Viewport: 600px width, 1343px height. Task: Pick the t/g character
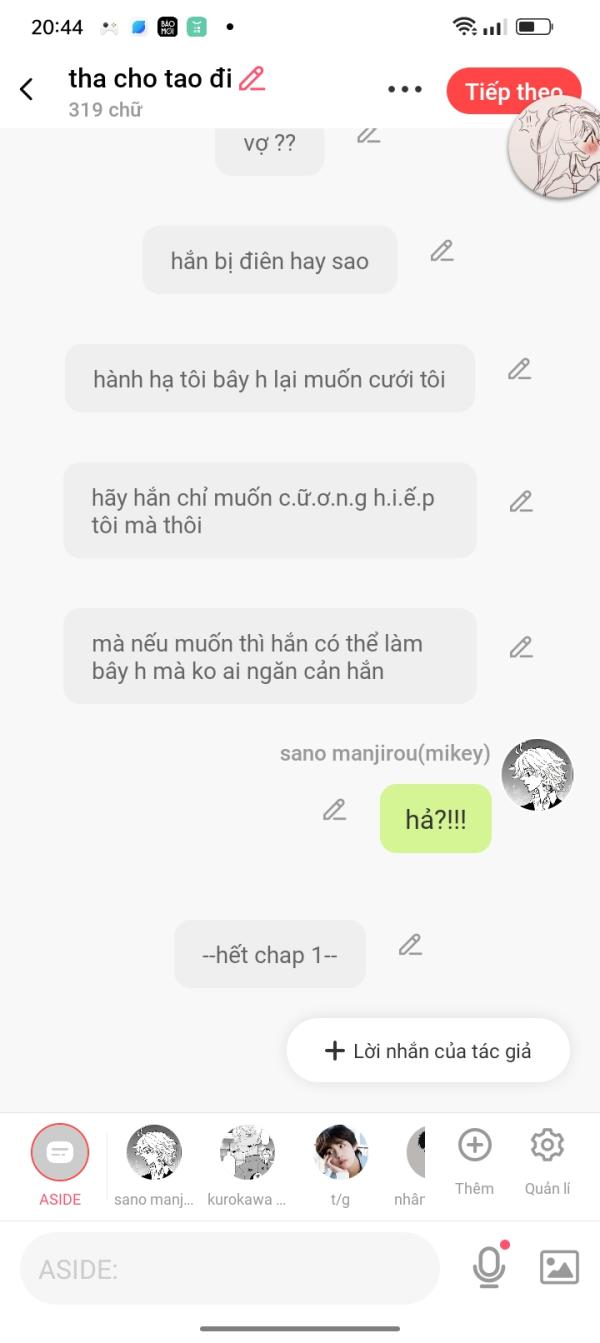(341, 1164)
